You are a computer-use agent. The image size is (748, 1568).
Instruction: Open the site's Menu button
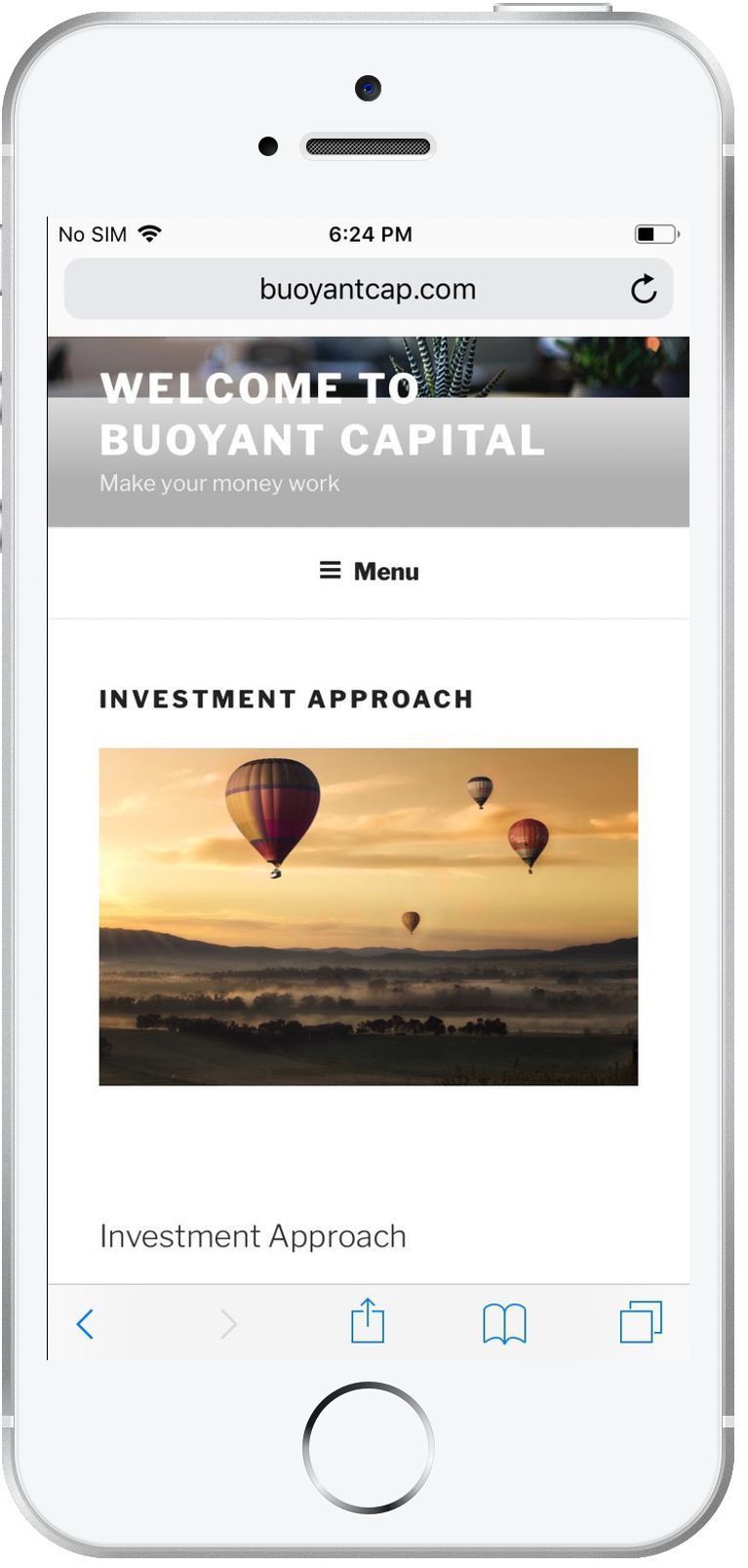[369, 571]
